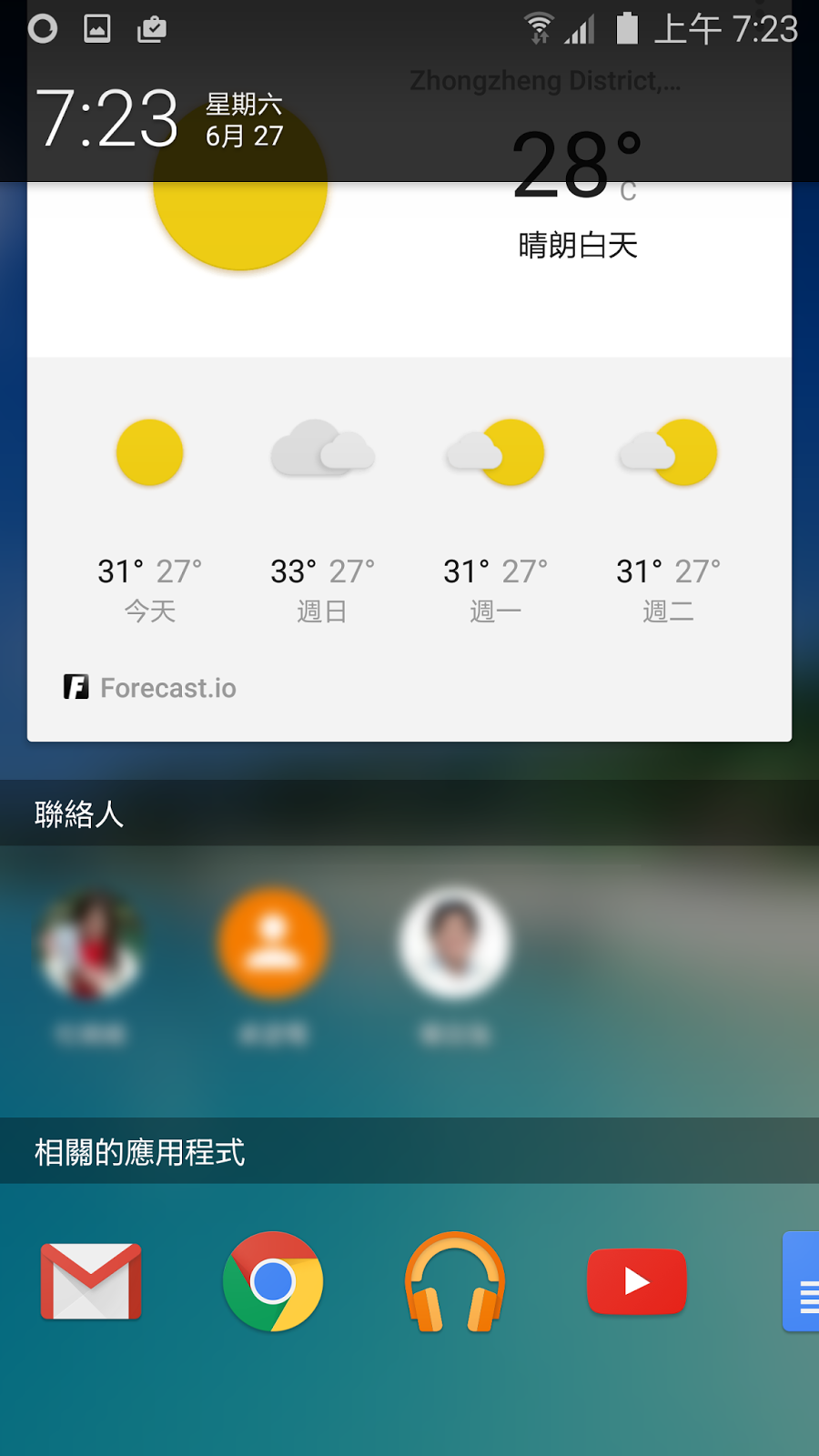The image size is (819, 1456).
Task: Open Google Play Music headphones app
Action: click(455, 1281)
